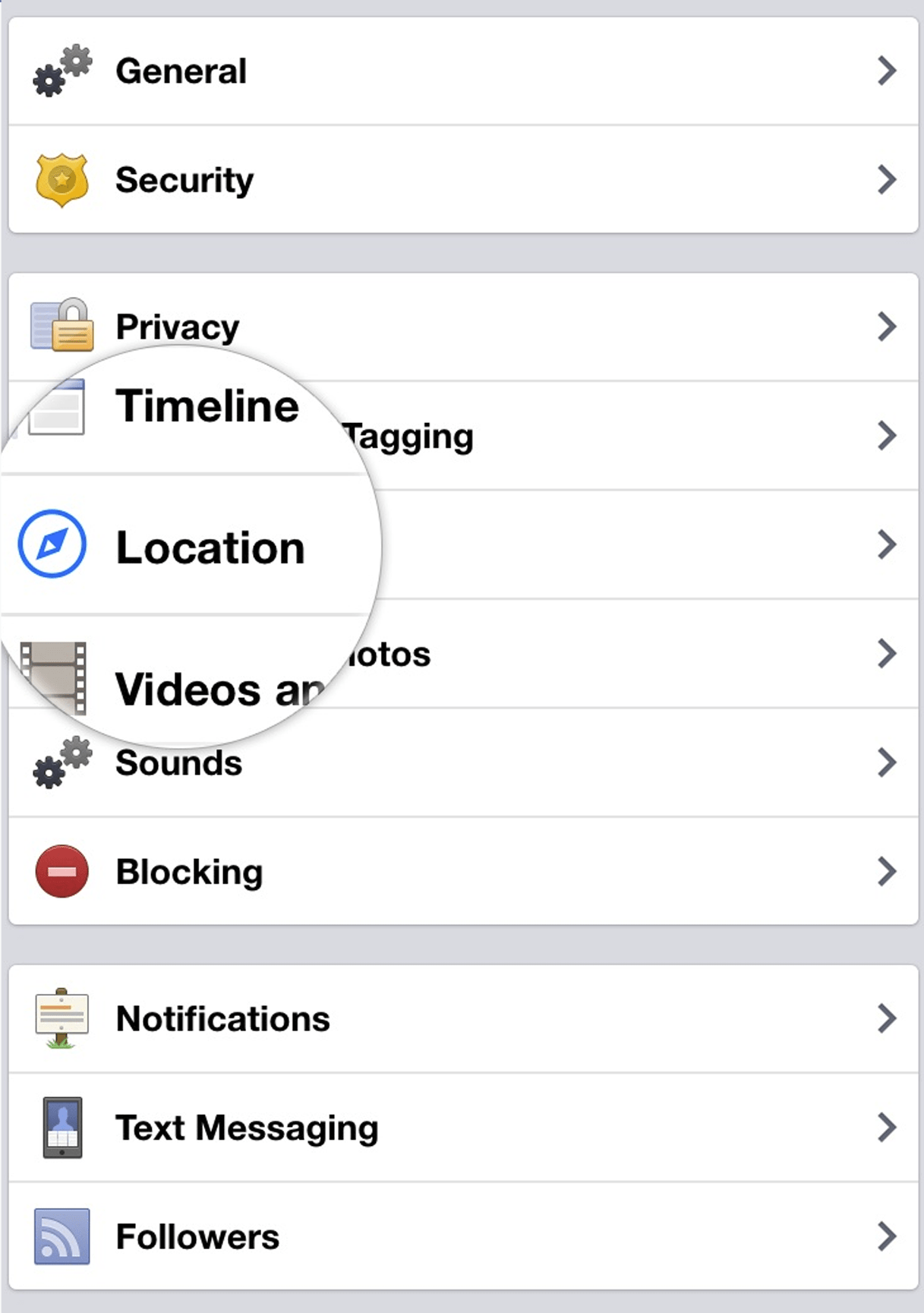Select the blue Location compass icon
924x1313 pixels.
tap(50, 544)
